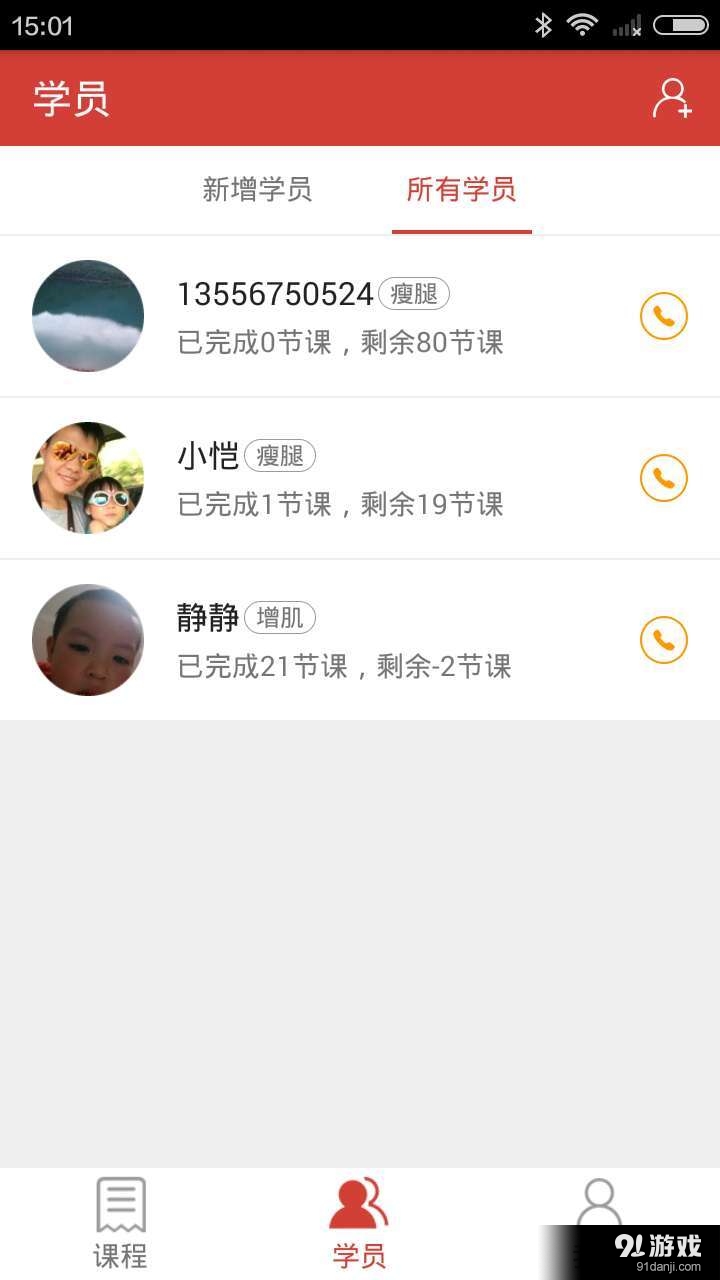Call 小恺 with the phone icon

coord(664,478)
